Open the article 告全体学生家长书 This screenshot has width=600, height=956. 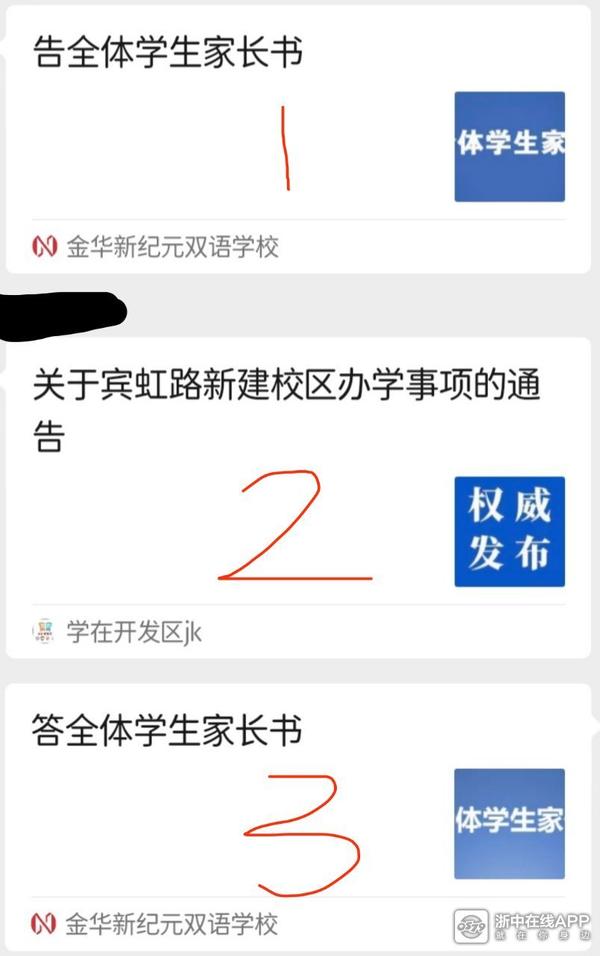click(x=168, y=53)
